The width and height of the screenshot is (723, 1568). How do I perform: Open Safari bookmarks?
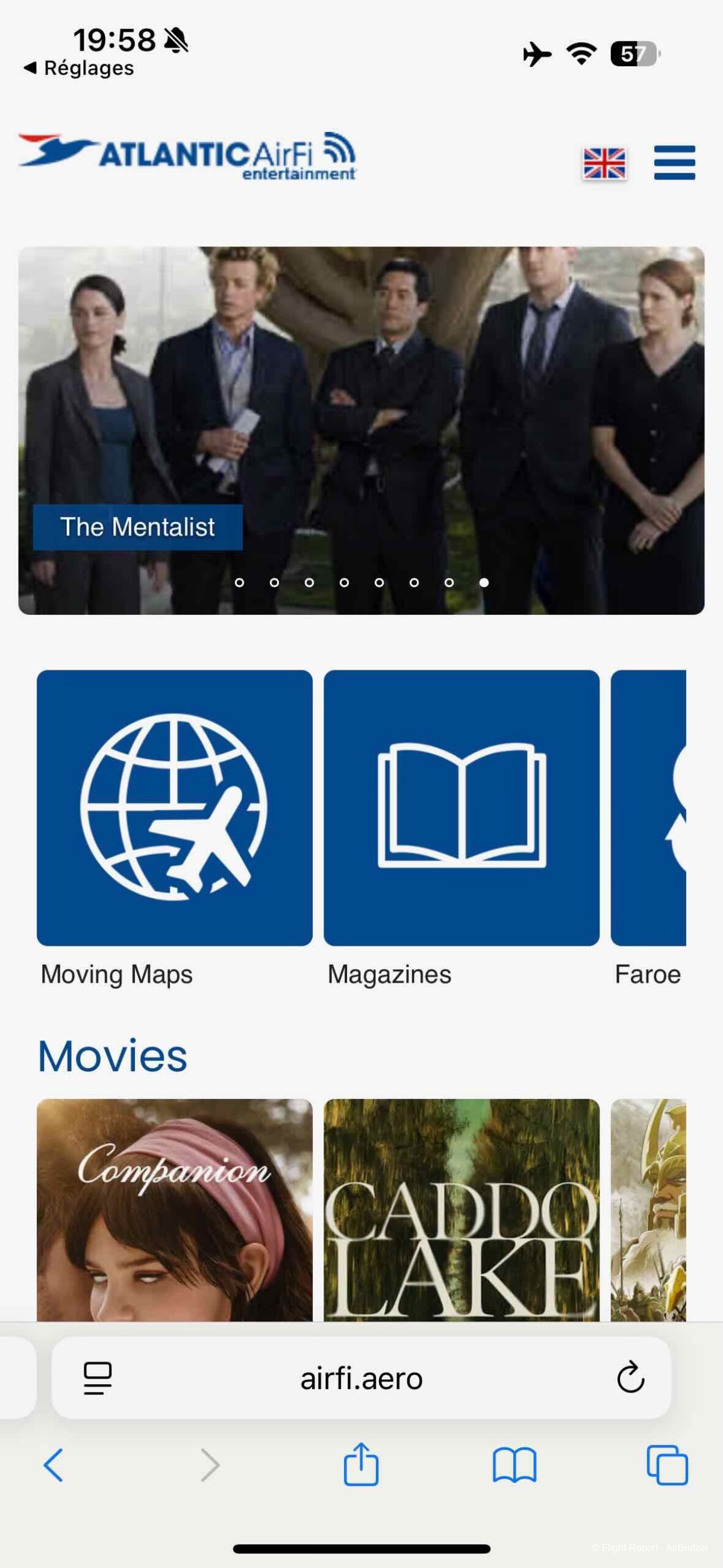[515, 1464]
